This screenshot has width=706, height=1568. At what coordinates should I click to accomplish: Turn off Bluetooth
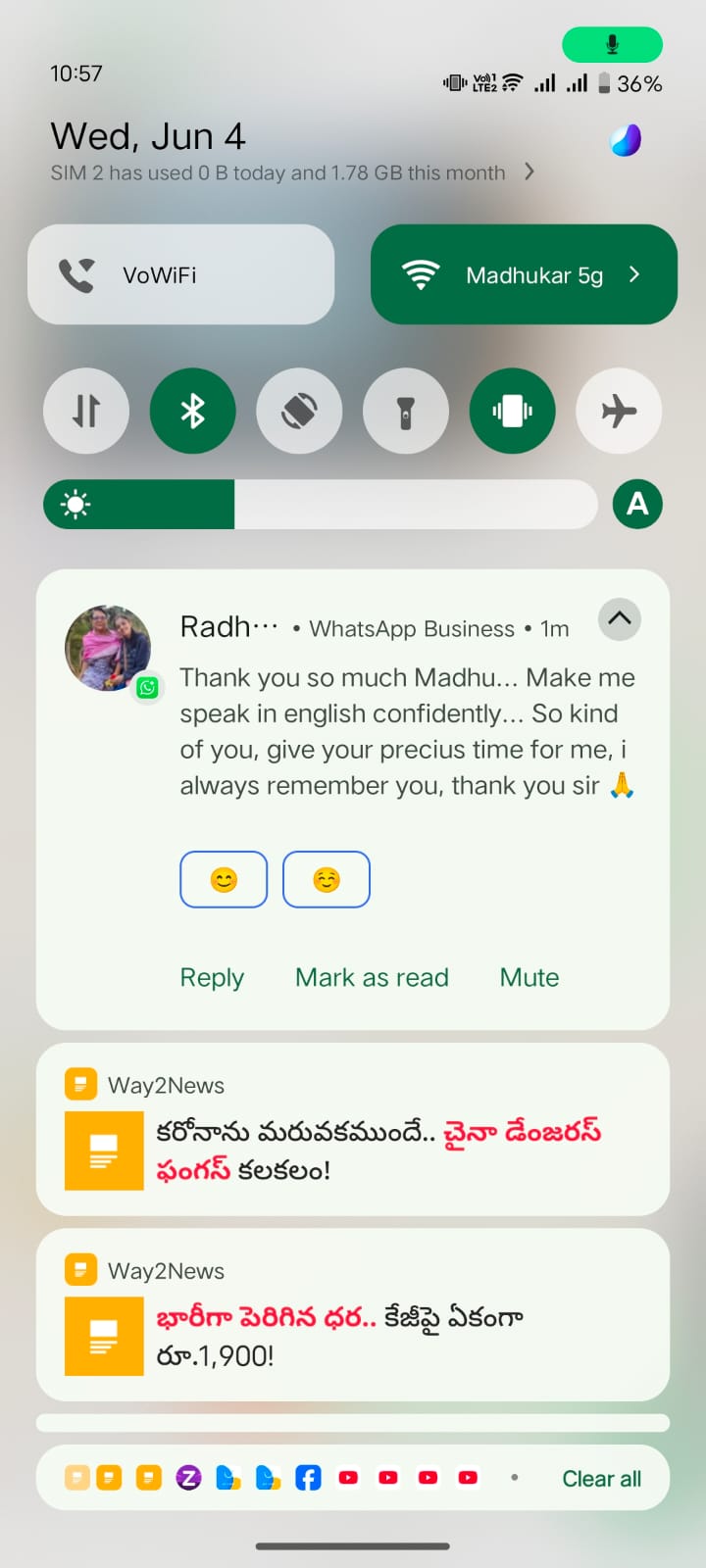[x=192, y=411]
